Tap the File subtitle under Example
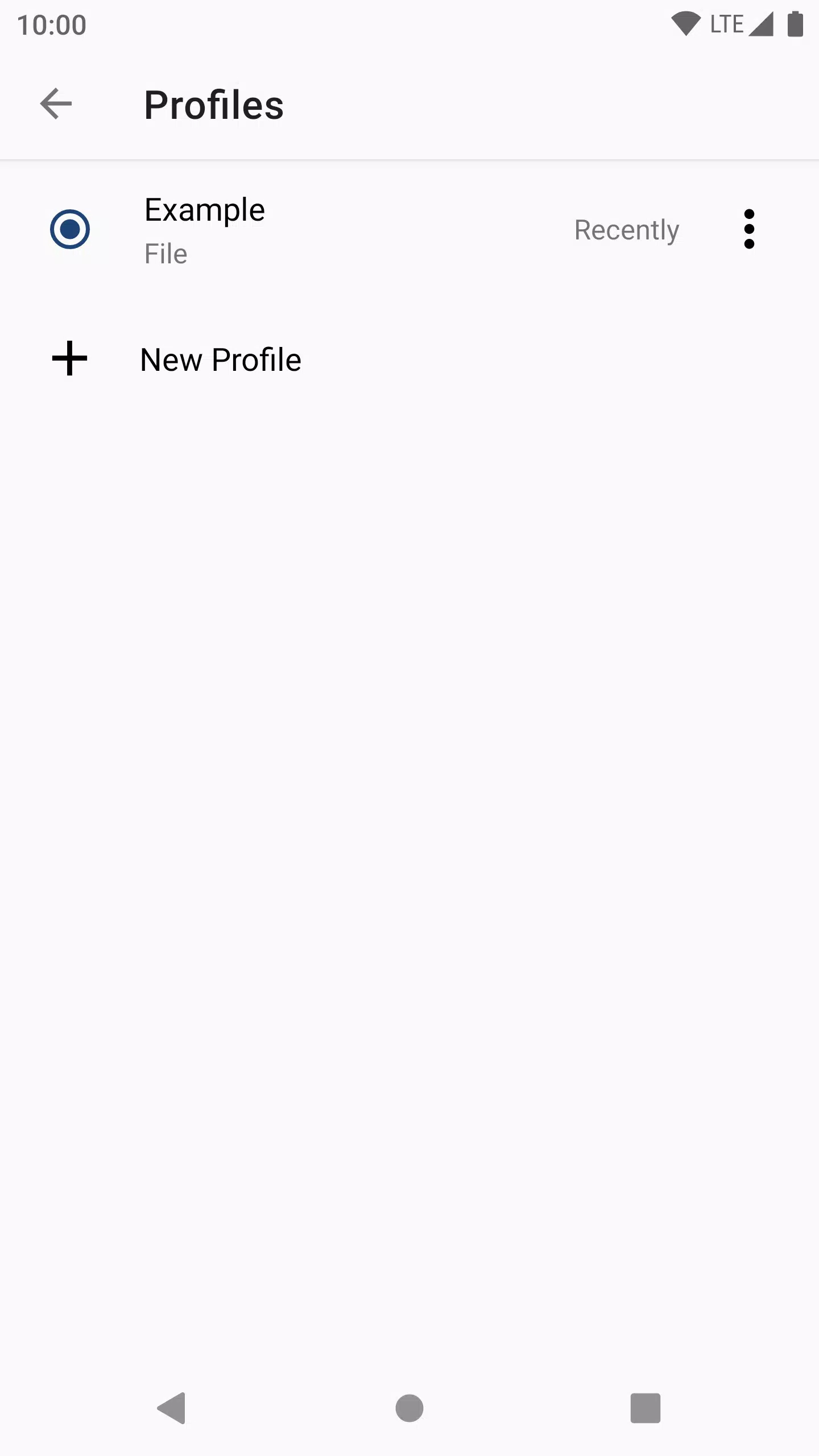Screen dimensions: 819x1456 coord(165,254)
